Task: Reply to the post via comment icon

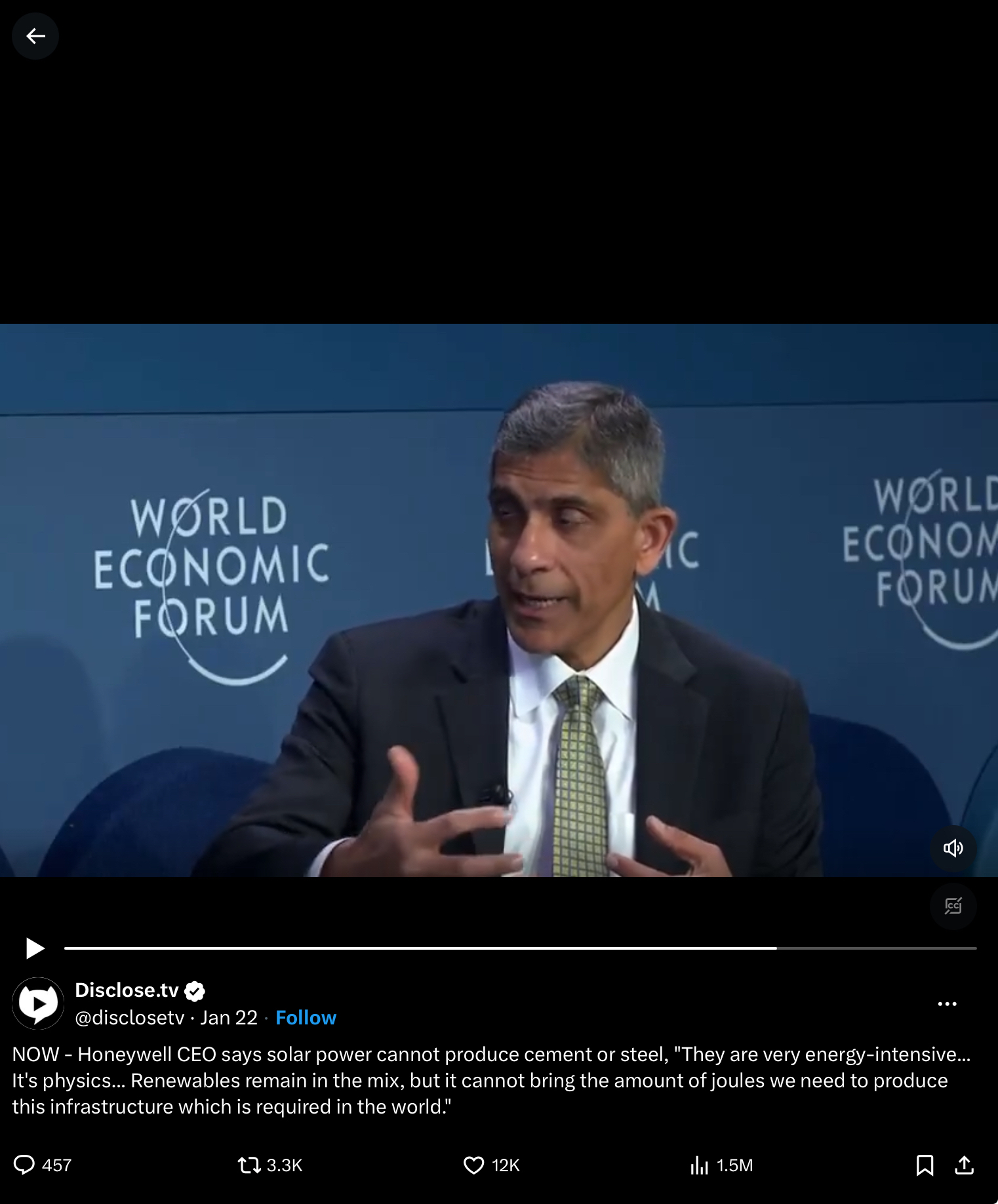Action: 24,1165
